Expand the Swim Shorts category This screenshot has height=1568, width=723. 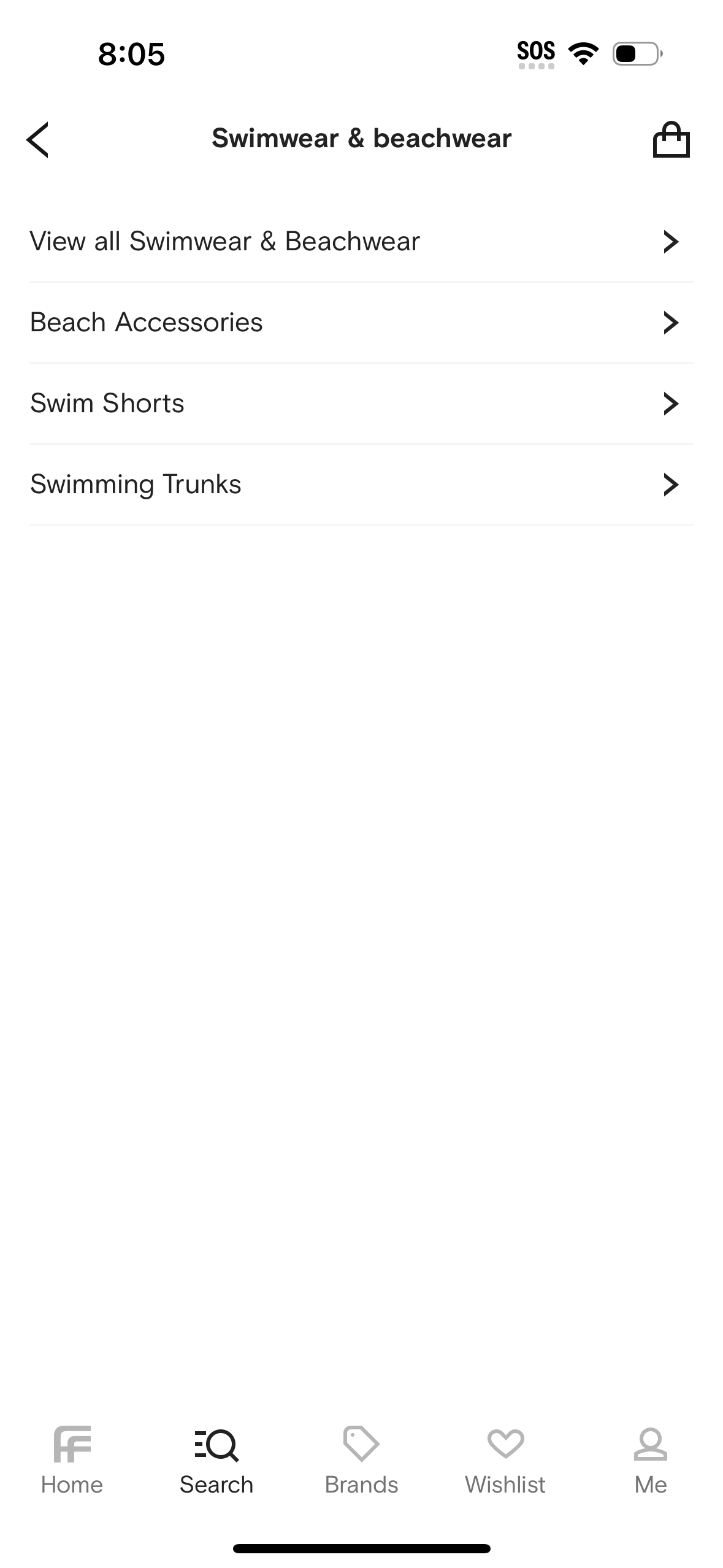362,403
